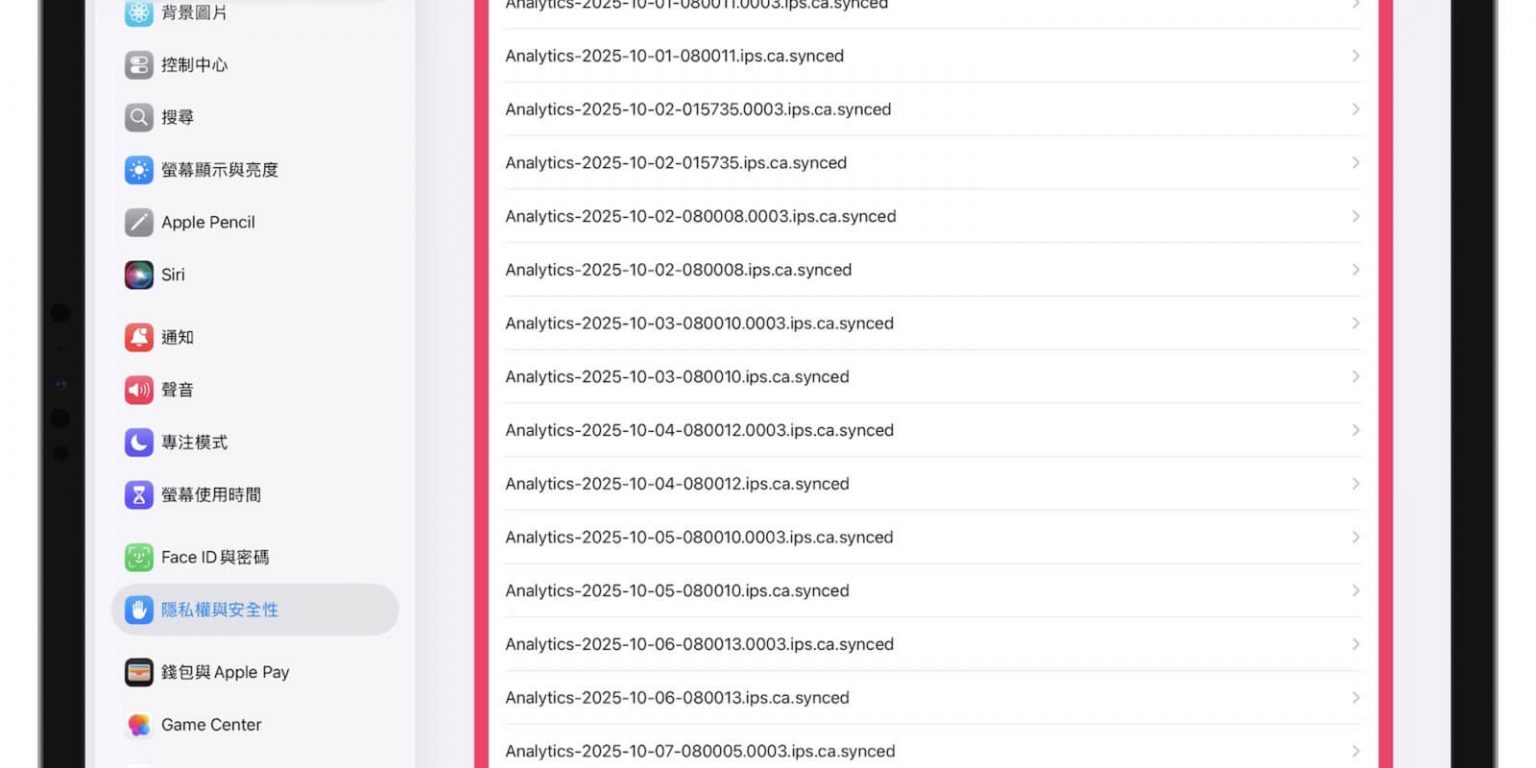Viewport: 1536px width, 768px height.
Task: Open Game Center settings
Action: [211, 725]
